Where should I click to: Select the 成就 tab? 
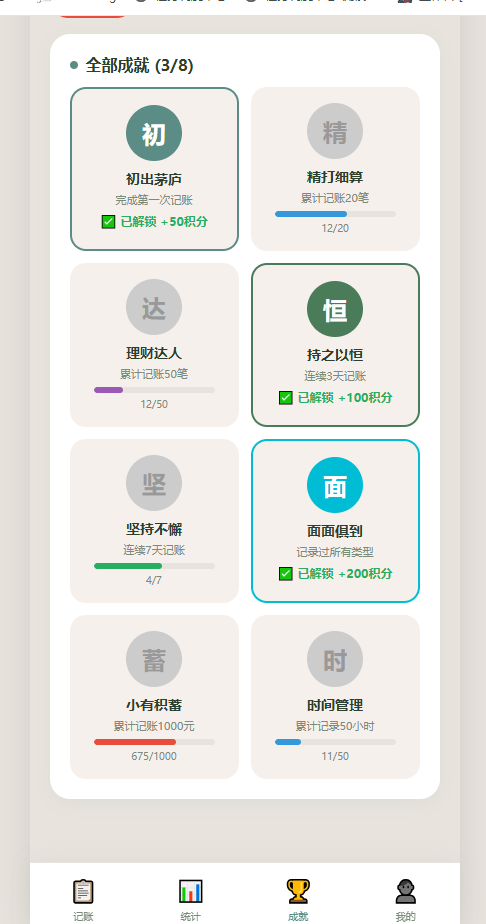click(298, 899)
